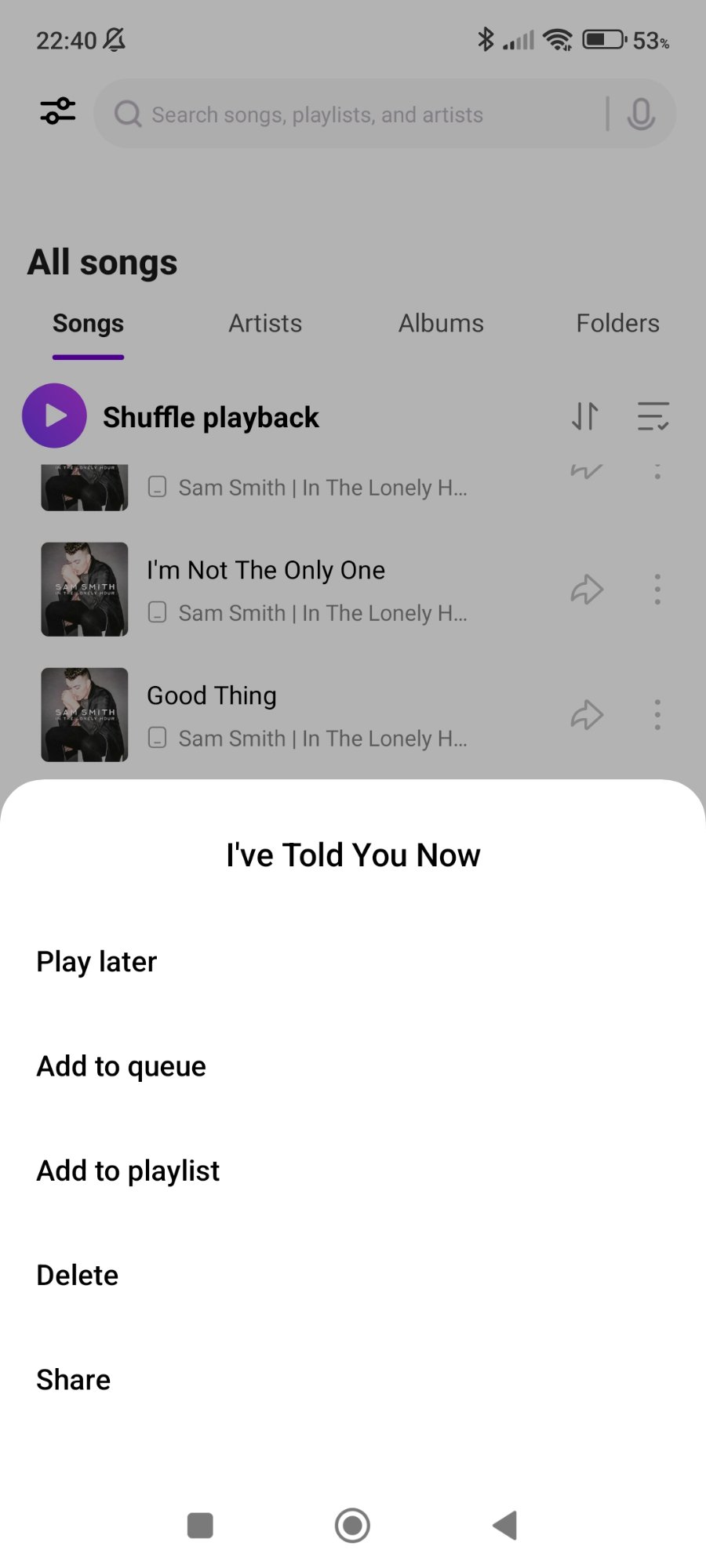Start voice search with microphone

(x=641, y=114)
